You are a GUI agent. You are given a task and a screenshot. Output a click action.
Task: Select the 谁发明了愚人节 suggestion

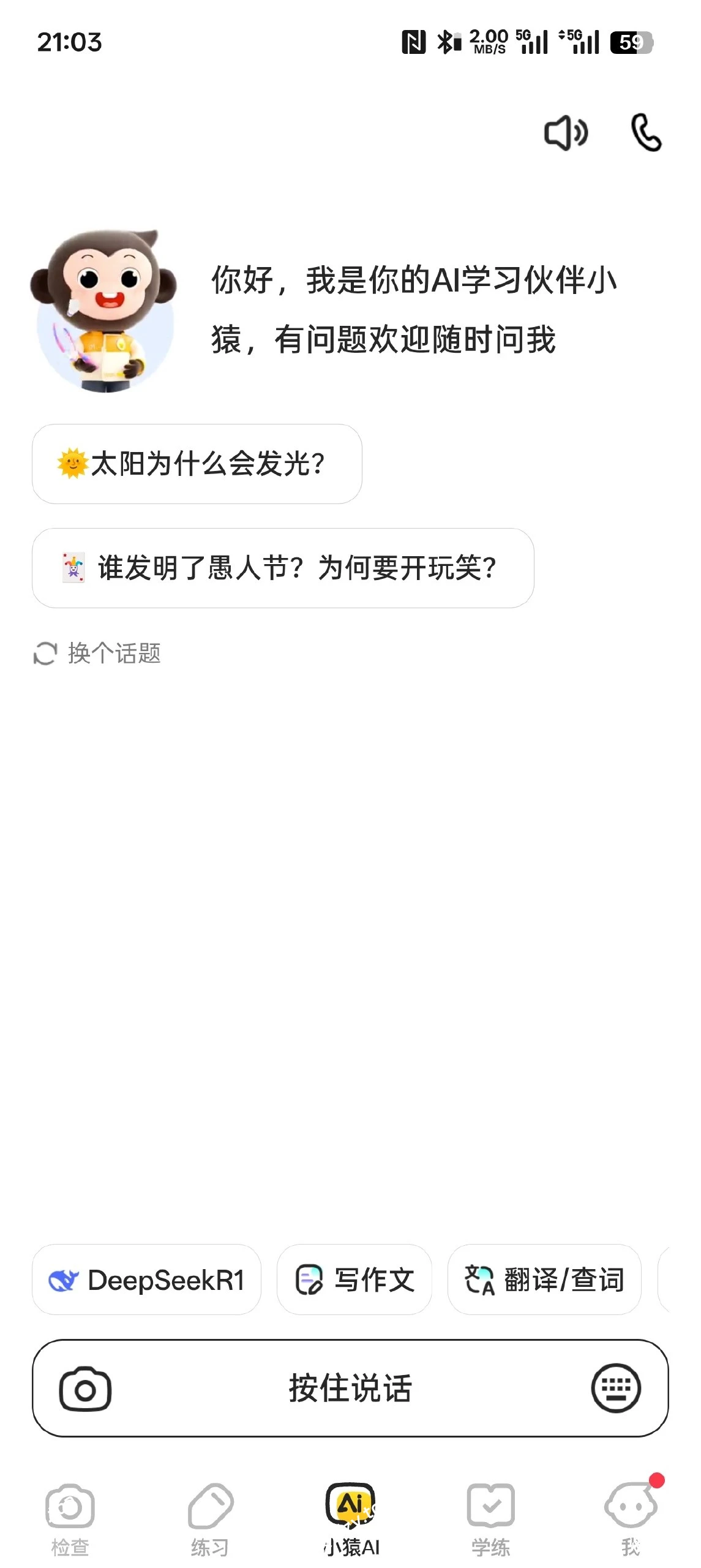click(x=282, y=568)
